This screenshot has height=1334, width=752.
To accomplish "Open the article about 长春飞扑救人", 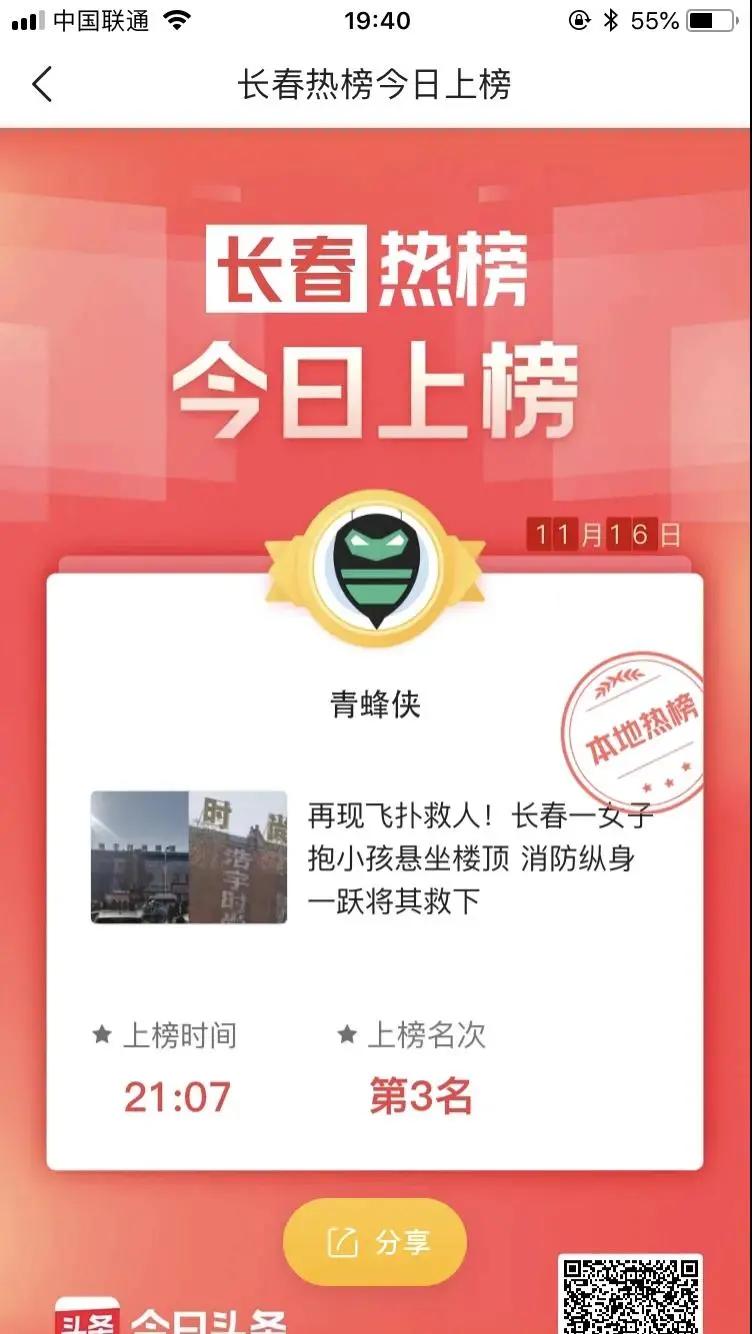I will coord(478,858).
